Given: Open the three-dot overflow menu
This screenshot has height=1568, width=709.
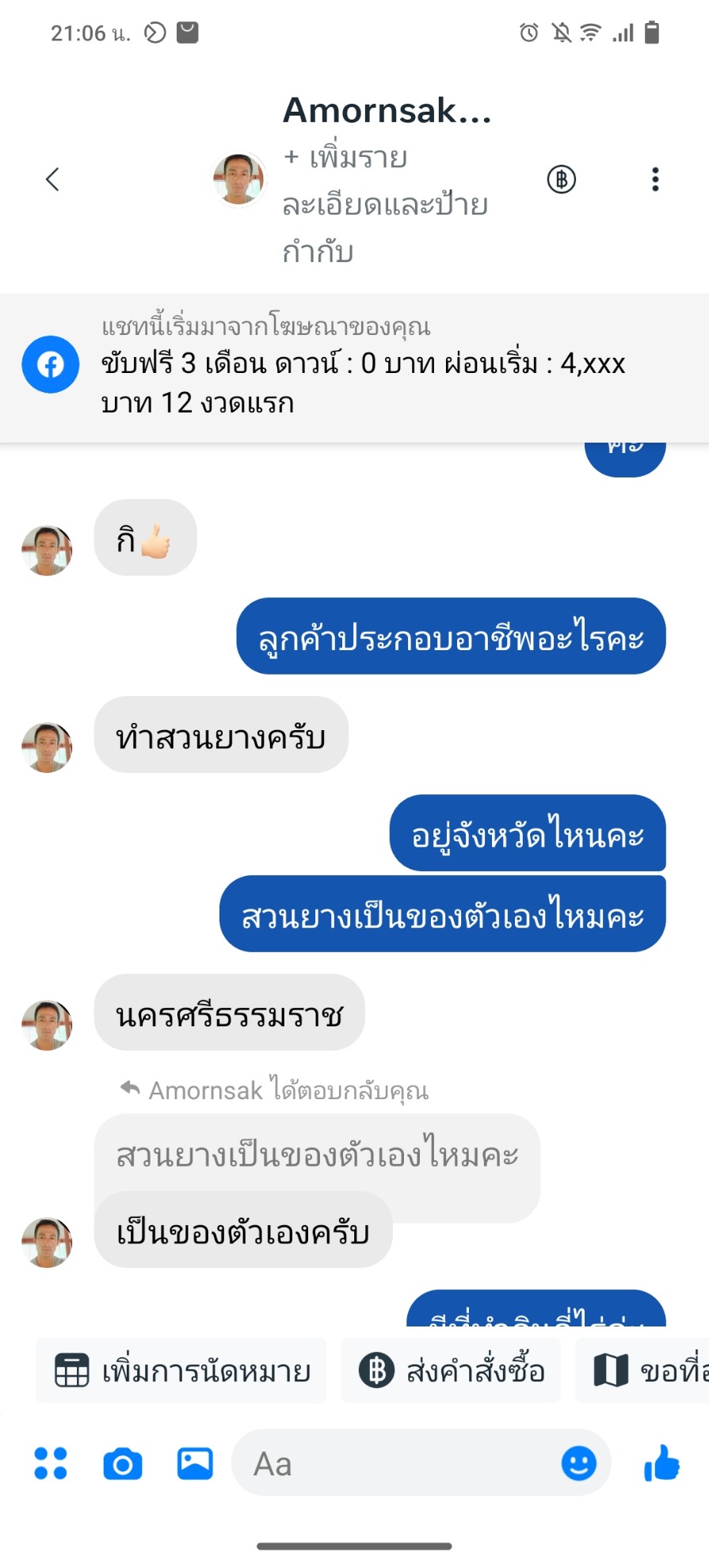Looking at the screenshot, I should tap(655, 180).
